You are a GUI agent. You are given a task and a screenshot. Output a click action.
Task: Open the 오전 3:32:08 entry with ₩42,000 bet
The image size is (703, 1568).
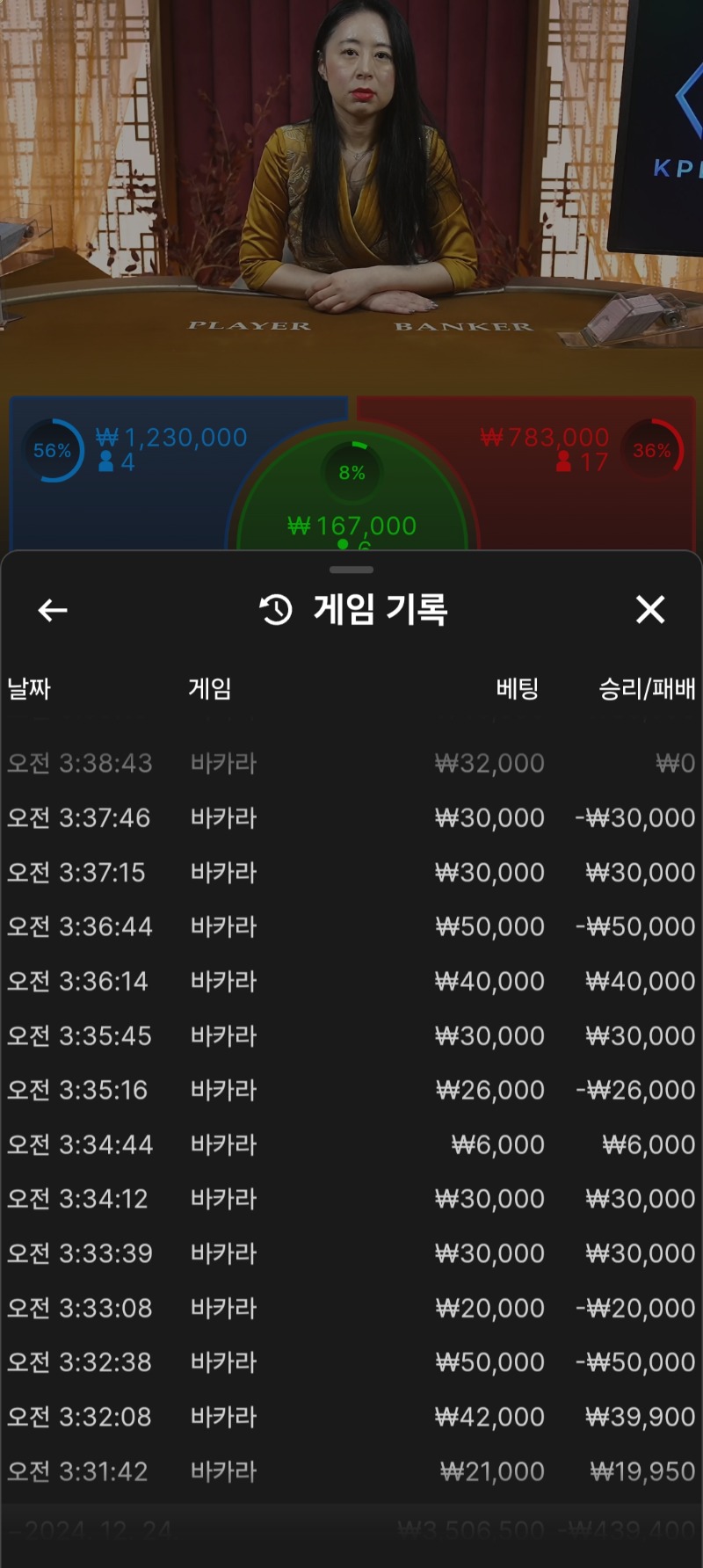click(x=351, y=1417)
